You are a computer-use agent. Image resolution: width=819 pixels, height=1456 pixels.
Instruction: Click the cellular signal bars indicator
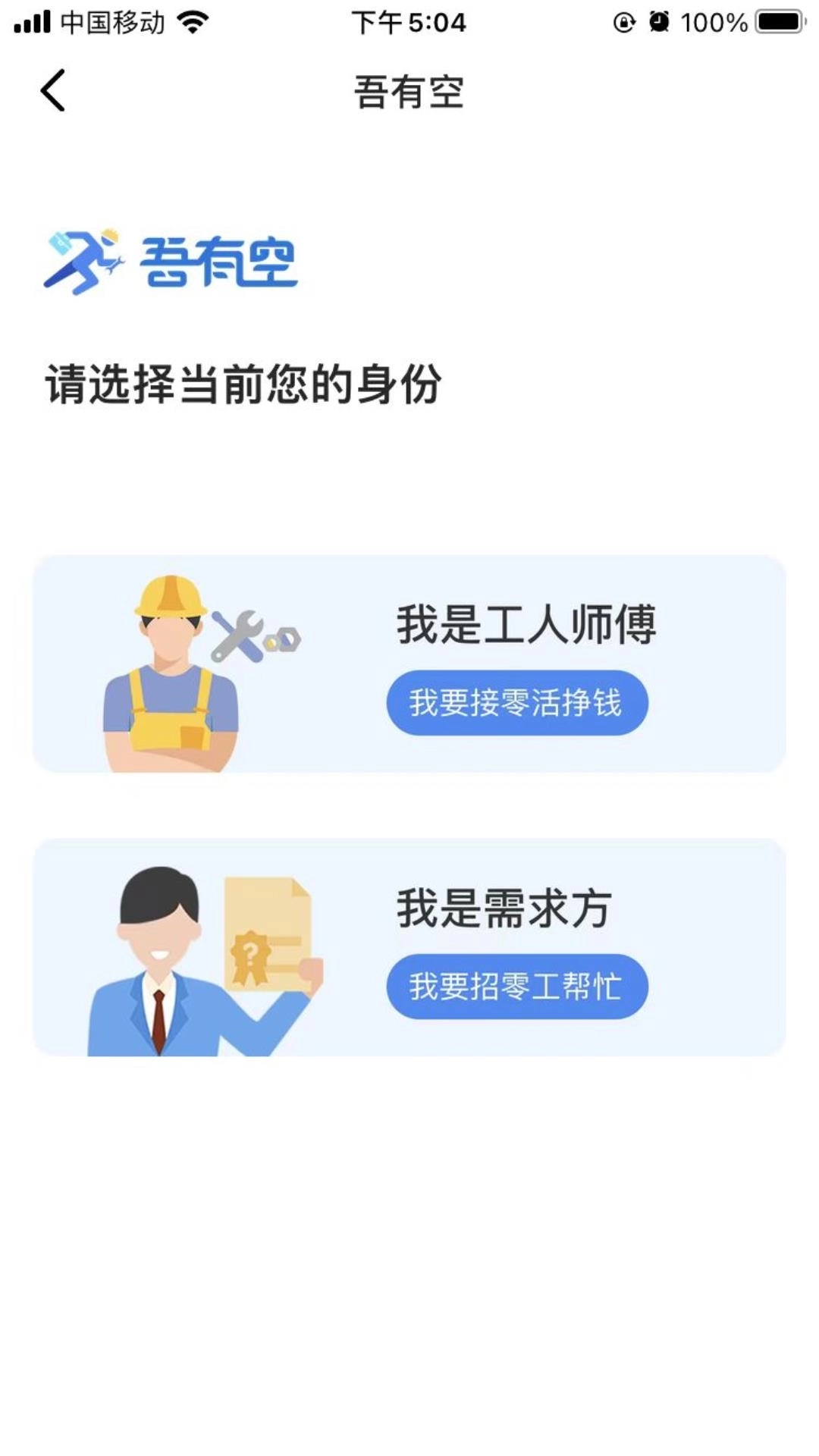coord(32,21)
